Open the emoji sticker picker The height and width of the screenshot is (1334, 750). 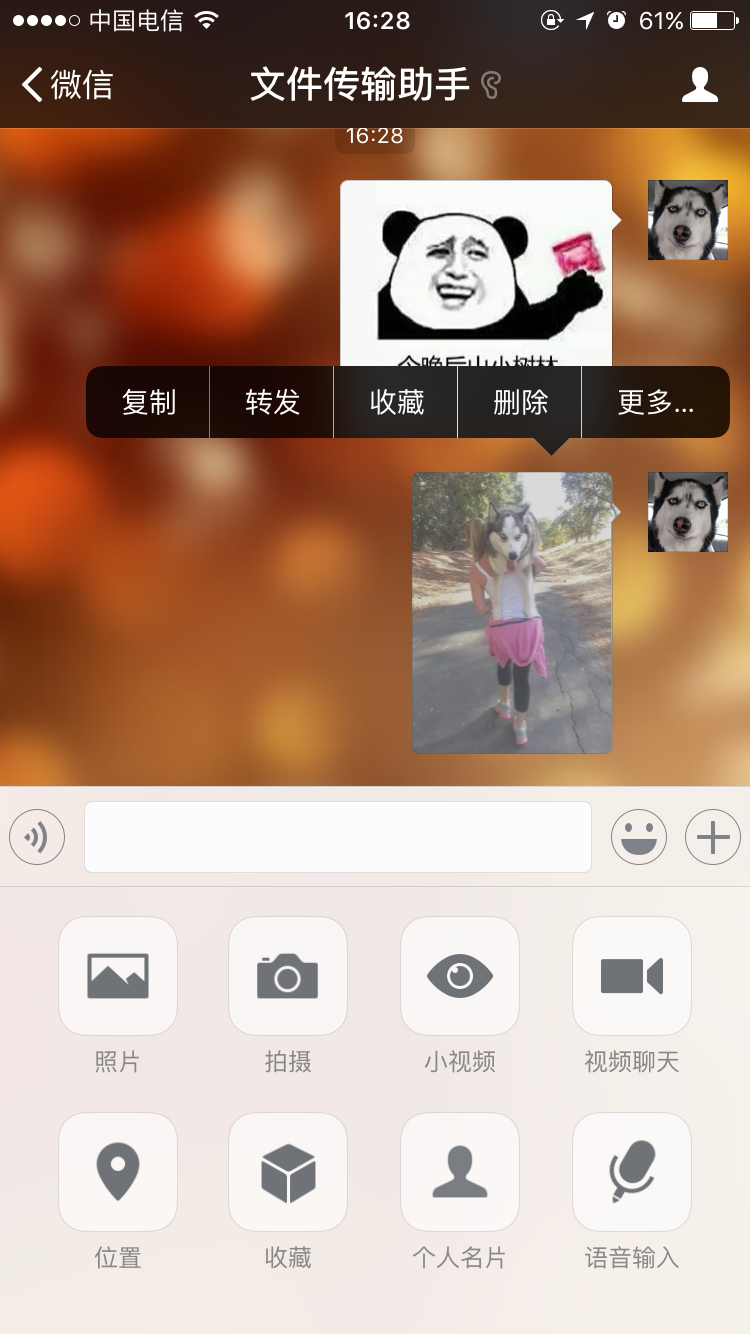tap(639, 837)
